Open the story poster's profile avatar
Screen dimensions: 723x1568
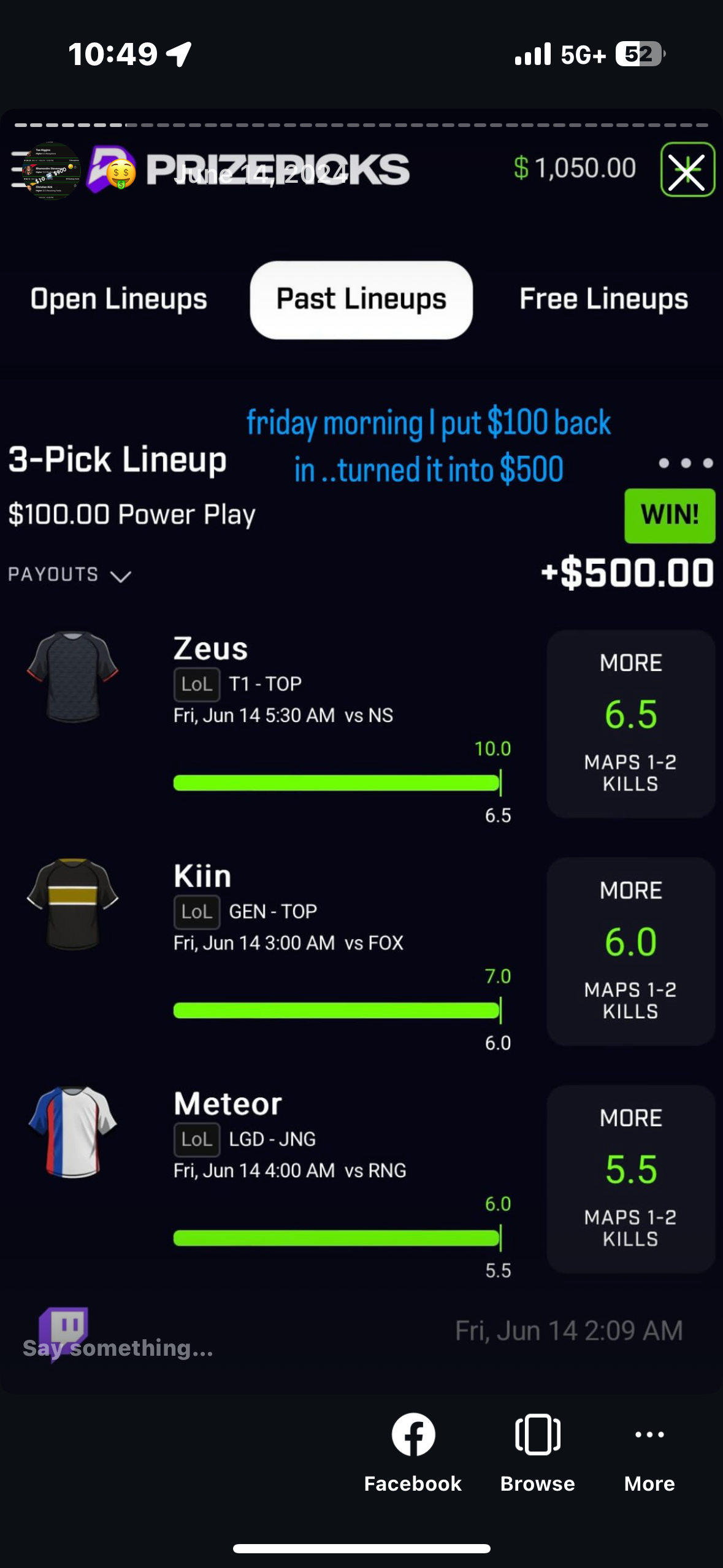pyautogui.click(x=50, y=171)
